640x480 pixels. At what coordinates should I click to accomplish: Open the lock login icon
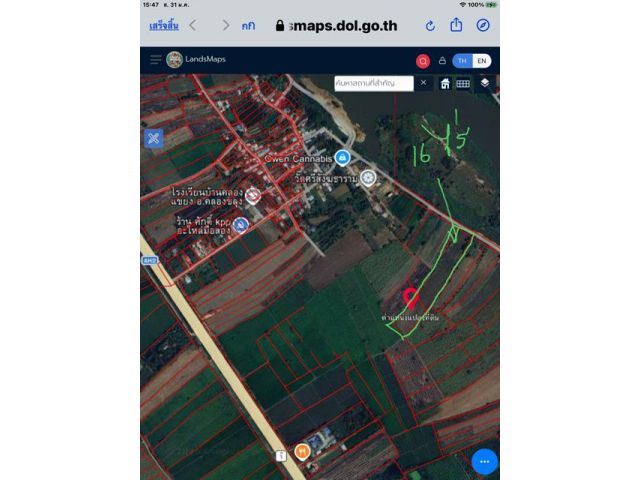[x=442, y=60]
